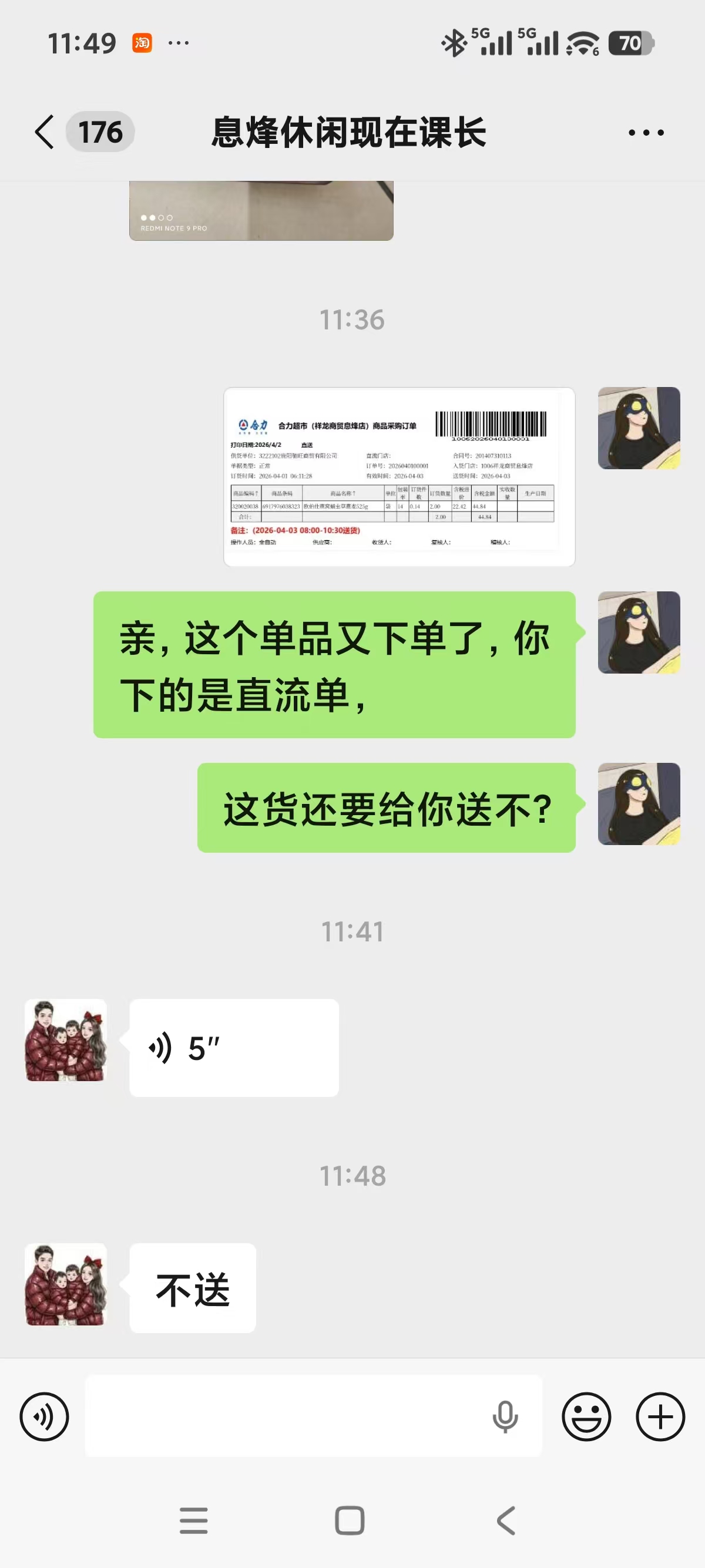
Task: Tap the microphone dictation icon
Action: coord(505,1417)
